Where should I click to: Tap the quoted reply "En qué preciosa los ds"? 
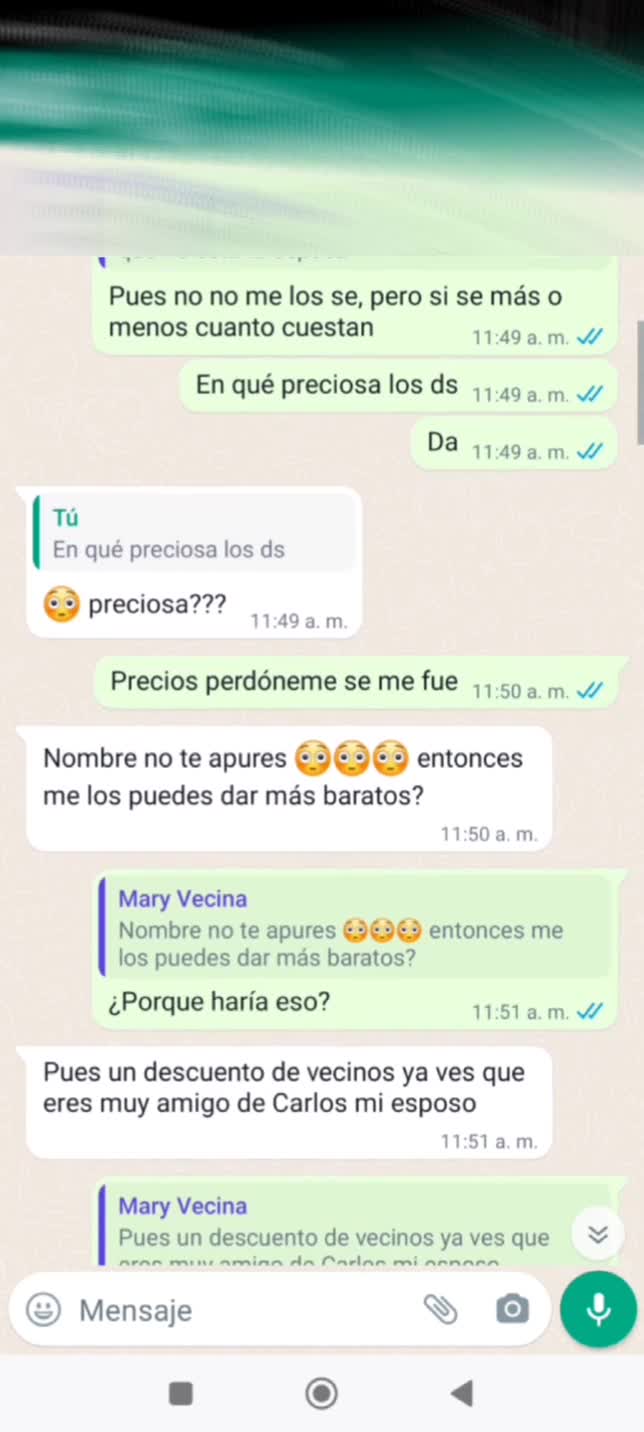194,534
